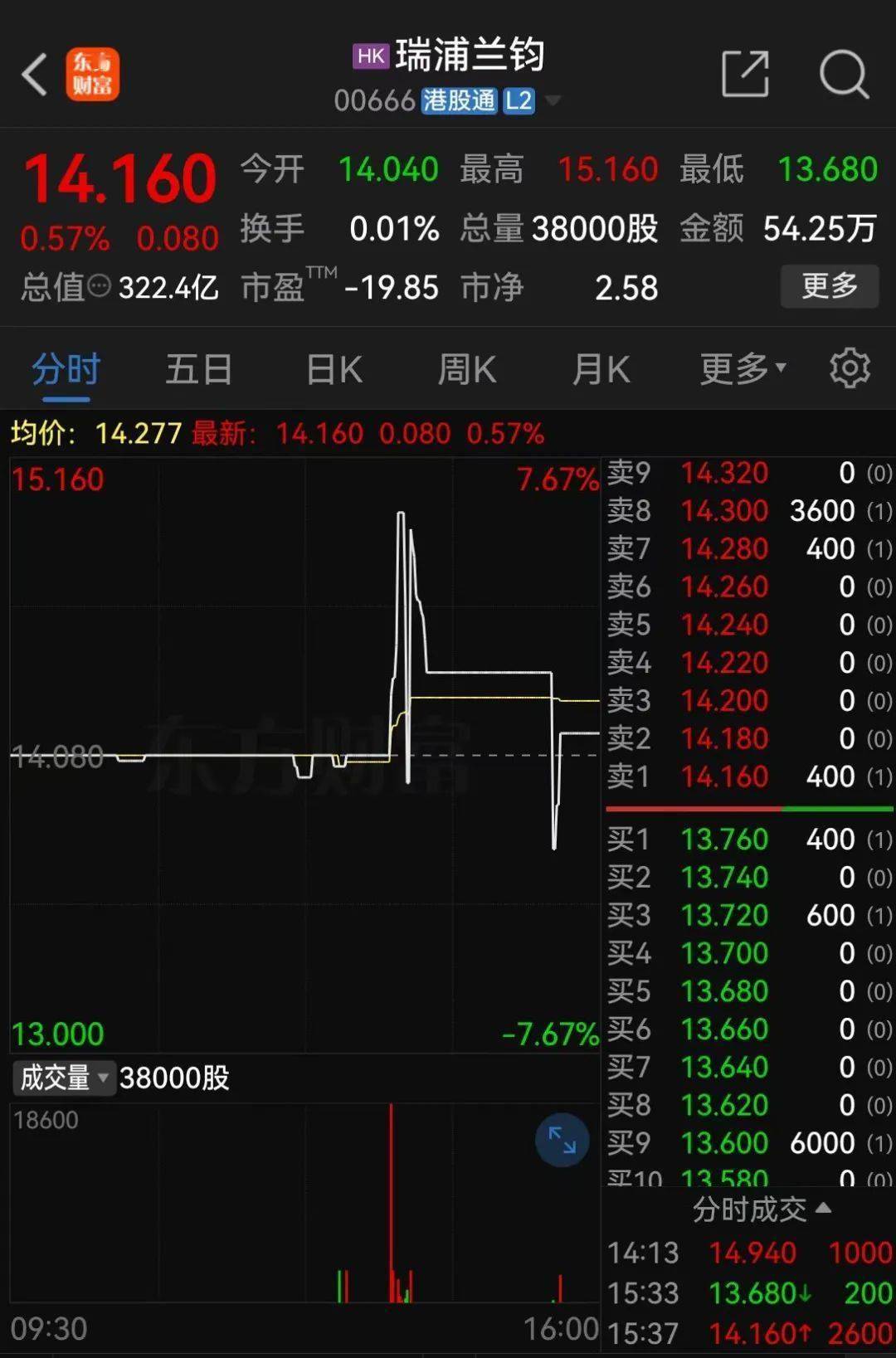Toggle the 分时成交 trade list panel

coord(761,1210)
